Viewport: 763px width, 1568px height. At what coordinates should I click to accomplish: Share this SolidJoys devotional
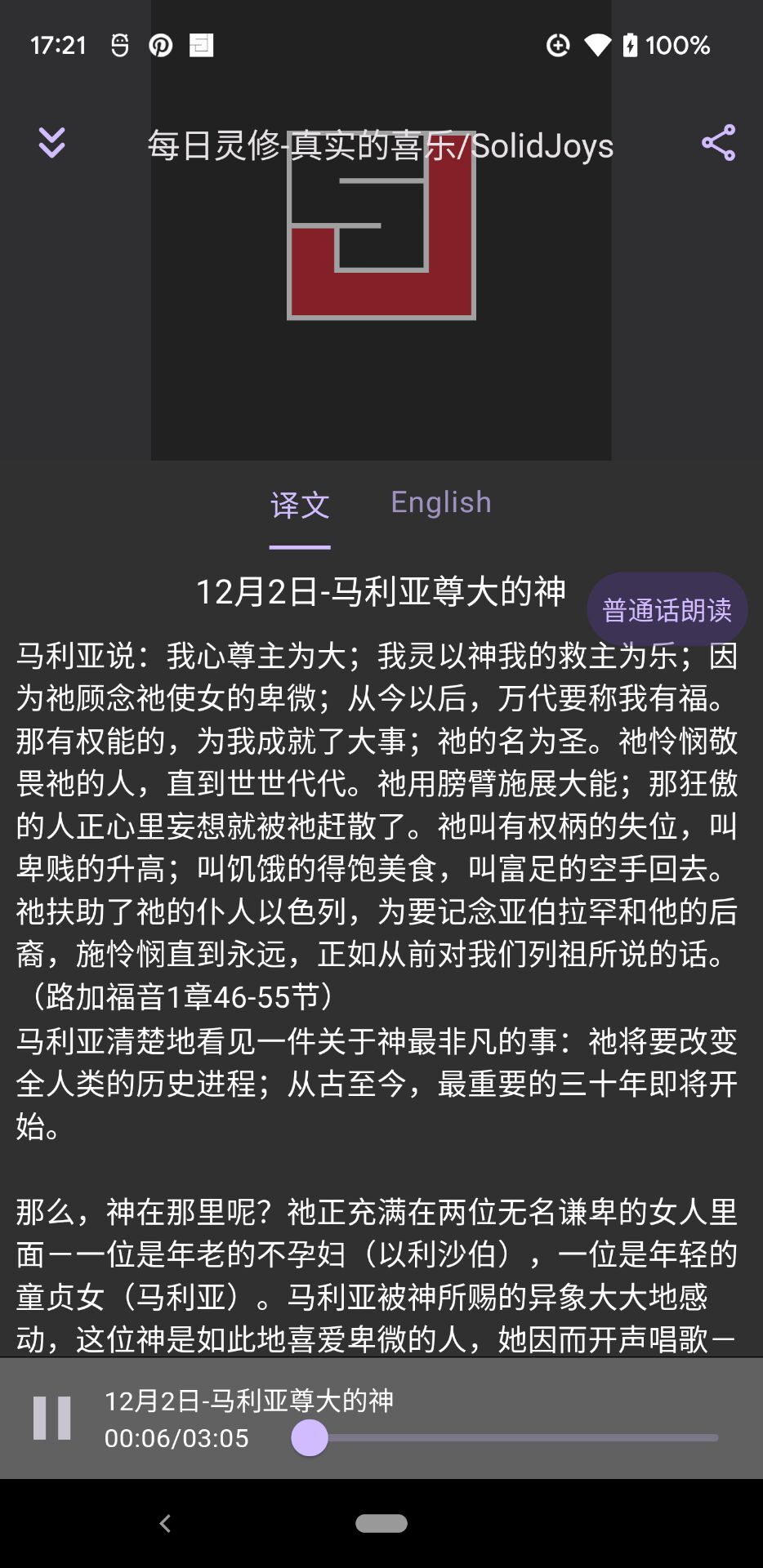tap(718, 143)
